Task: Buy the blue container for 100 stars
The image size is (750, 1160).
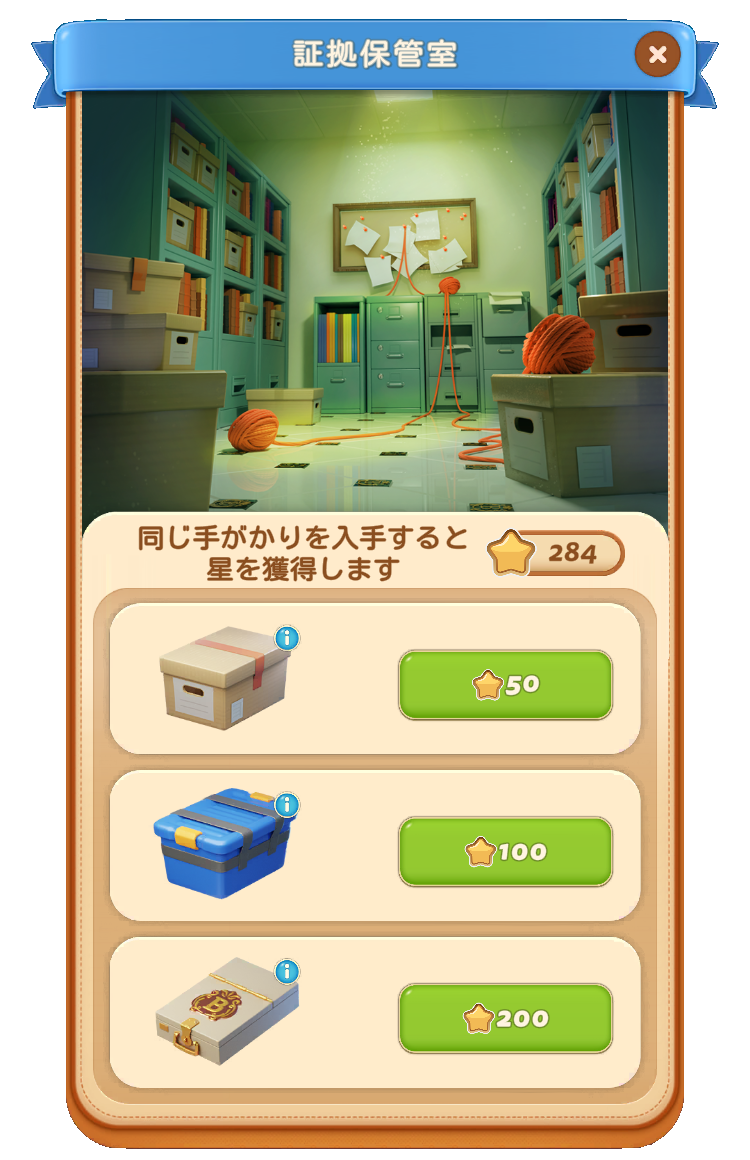Action: (x=505, y=852)
